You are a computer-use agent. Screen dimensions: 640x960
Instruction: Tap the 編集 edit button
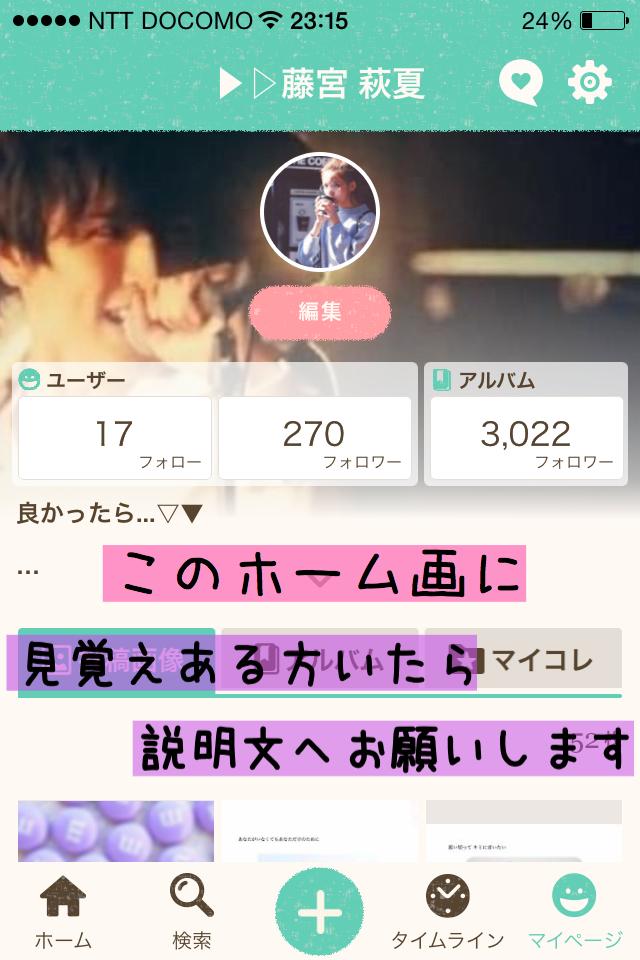click(x=320, y=312)
